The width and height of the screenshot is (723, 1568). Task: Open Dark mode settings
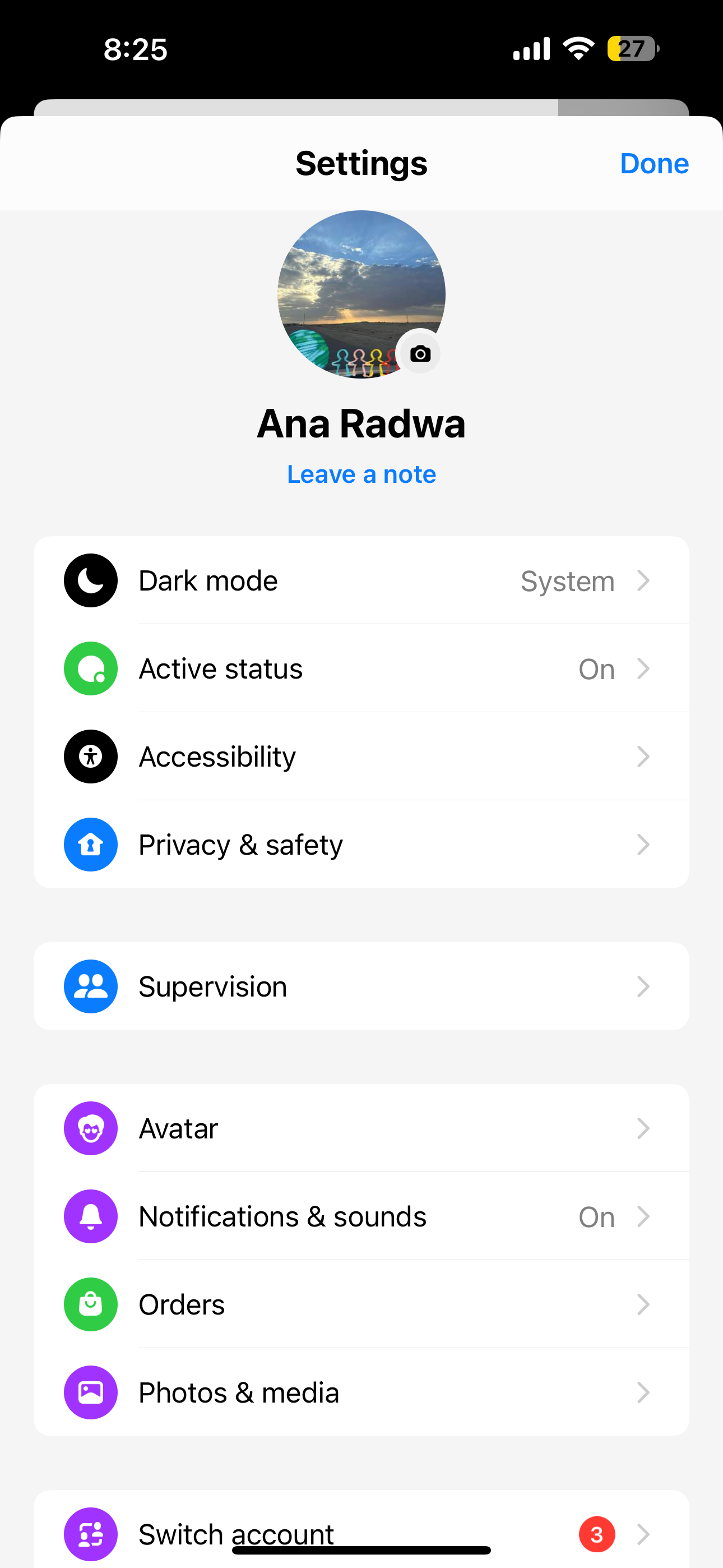pyautogui.click(x=361, y=580)
